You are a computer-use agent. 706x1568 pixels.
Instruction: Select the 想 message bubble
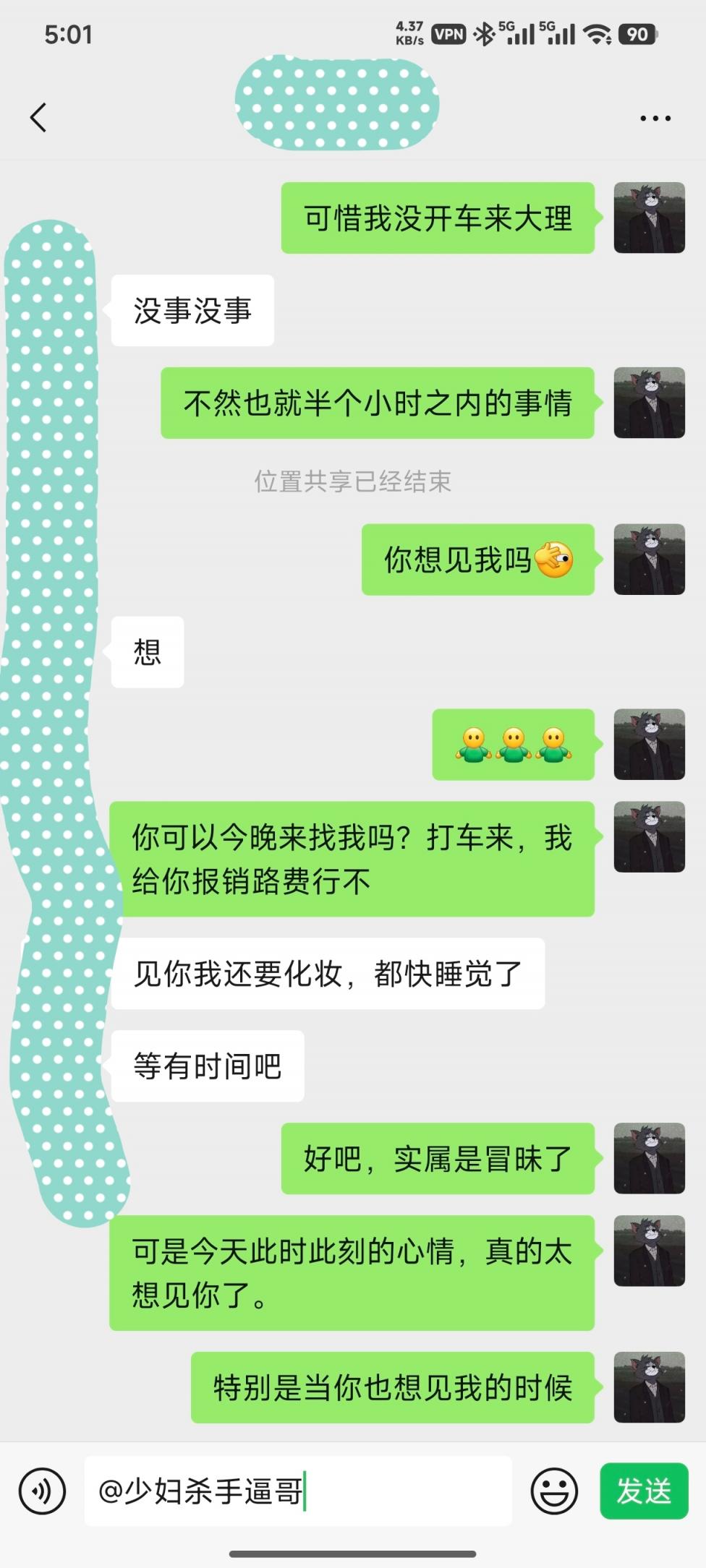(148, 653)
